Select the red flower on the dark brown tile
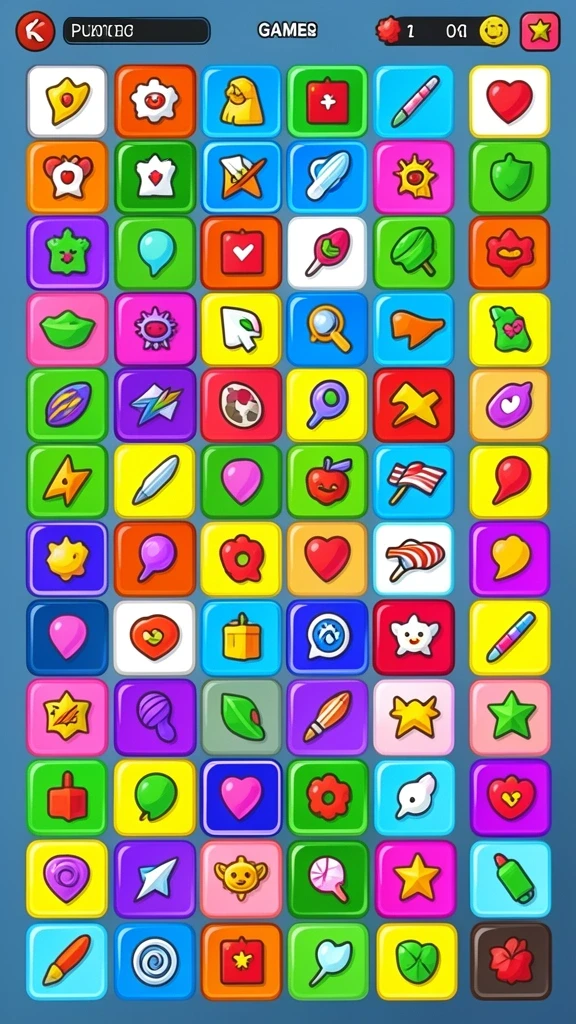 [511, 961]
